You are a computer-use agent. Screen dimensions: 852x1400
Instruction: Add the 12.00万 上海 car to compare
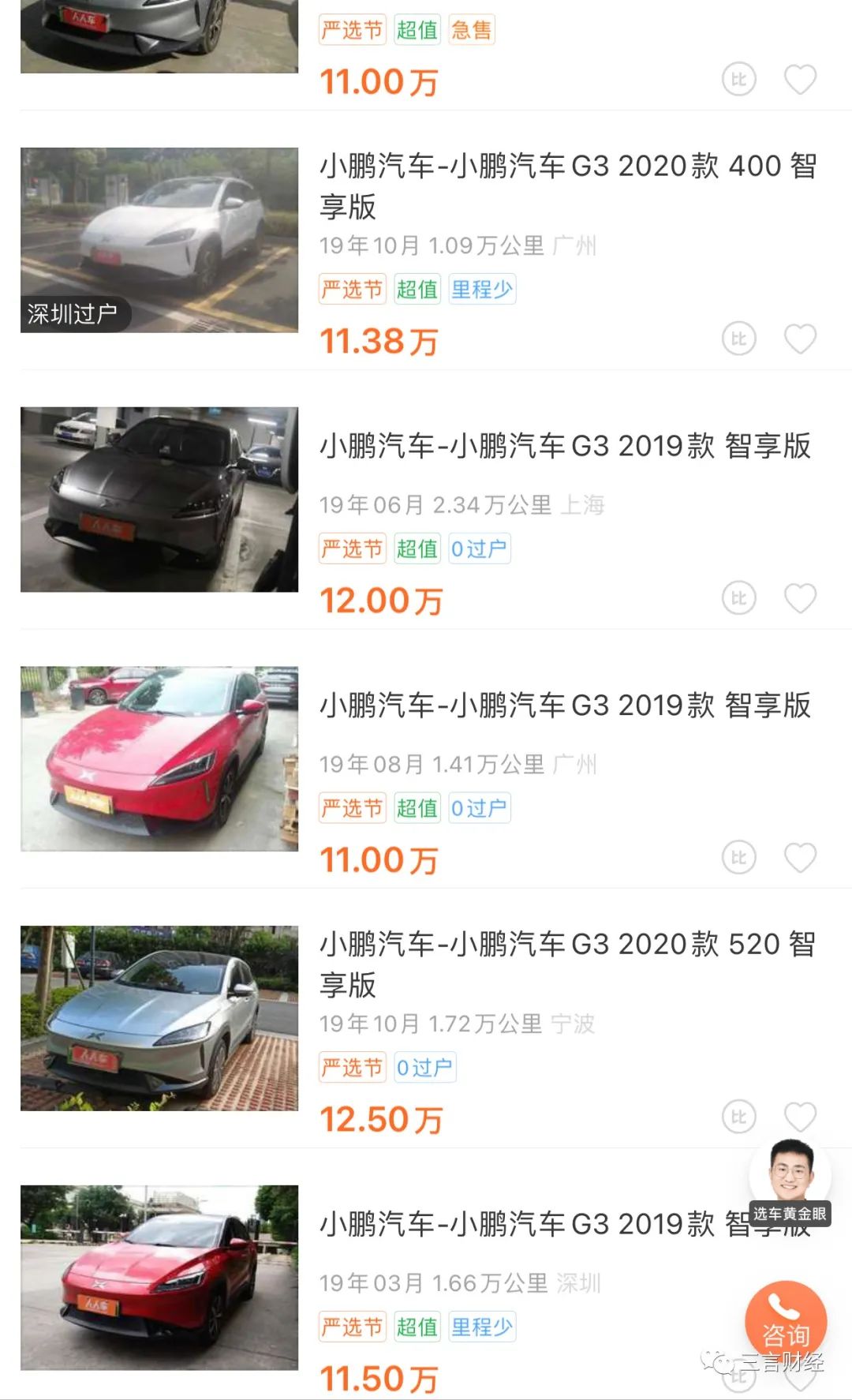[x=739, y=598]
